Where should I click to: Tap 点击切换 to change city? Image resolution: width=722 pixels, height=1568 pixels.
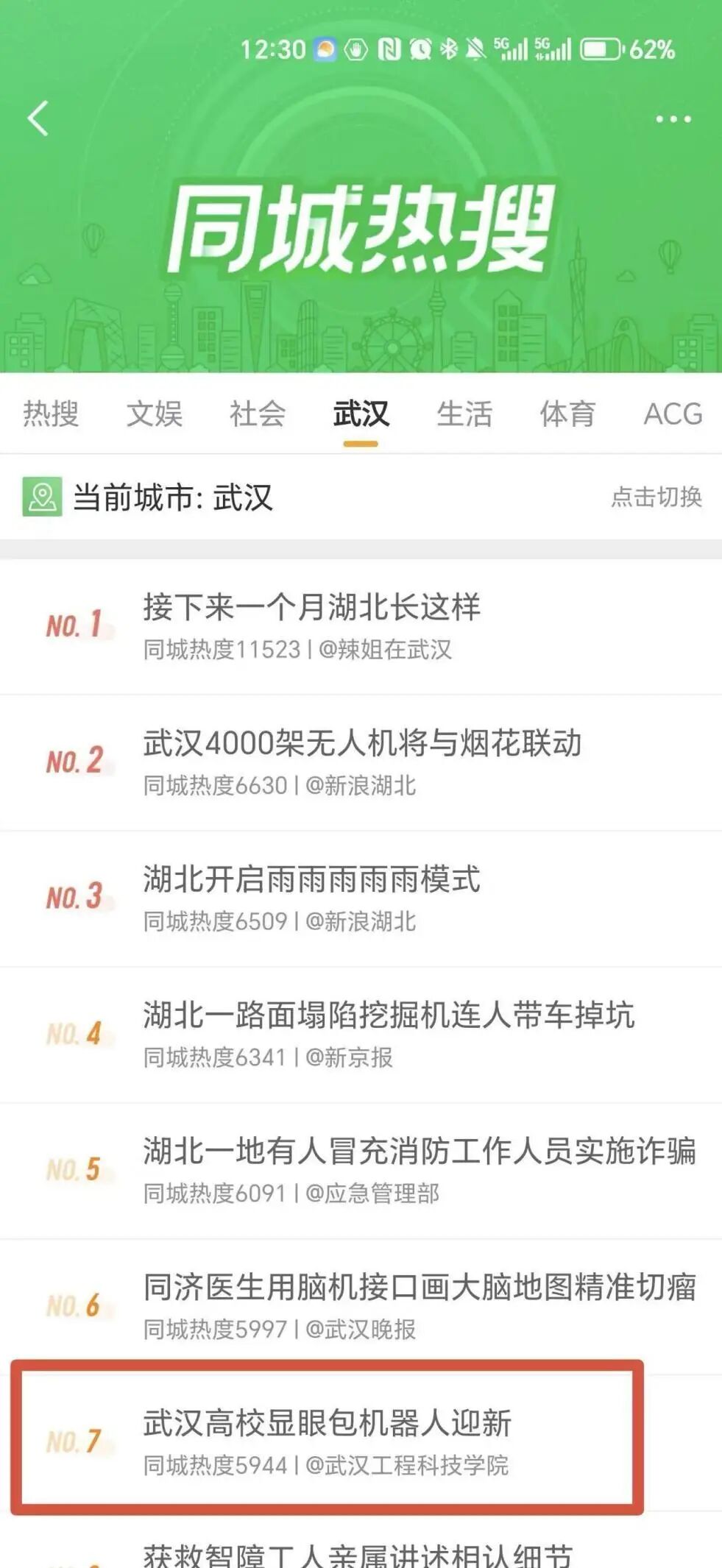656,497
